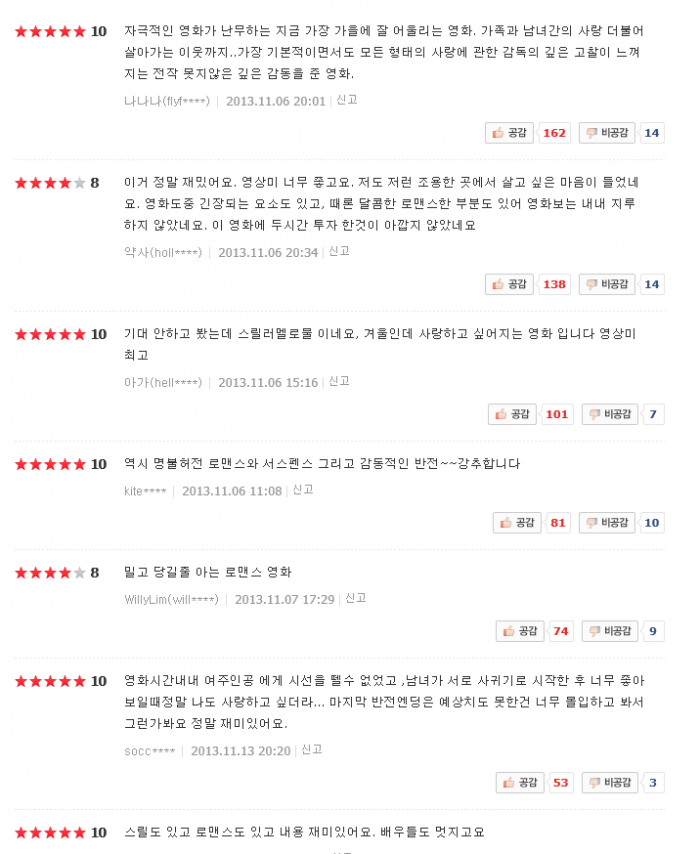Dislike WillyLim's review with 비공감
Screen dimensions: 700x854
pyautogui.click(x=610, y=631)
